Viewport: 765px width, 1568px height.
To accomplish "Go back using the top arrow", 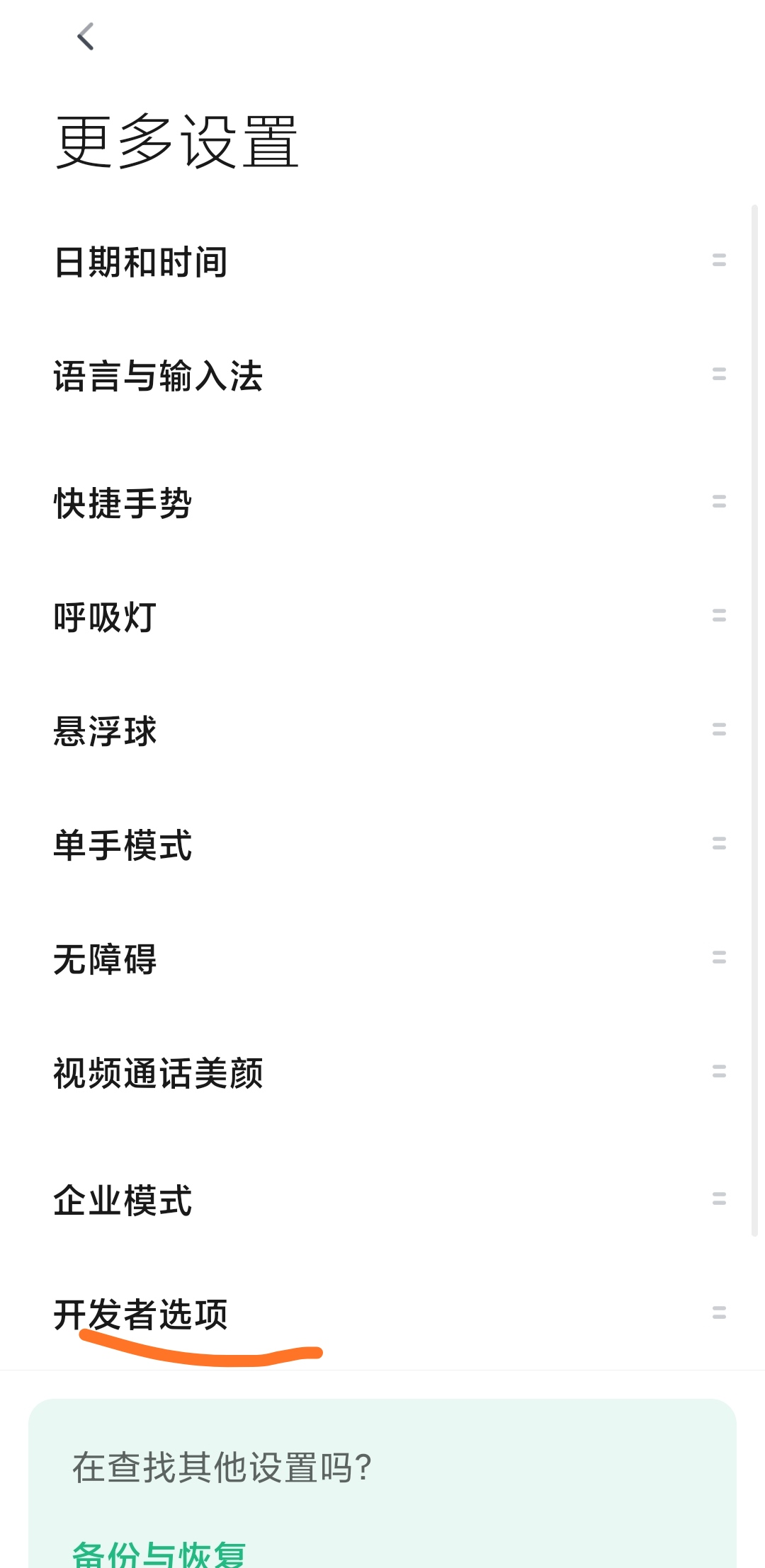I will (x=86, y=36).
